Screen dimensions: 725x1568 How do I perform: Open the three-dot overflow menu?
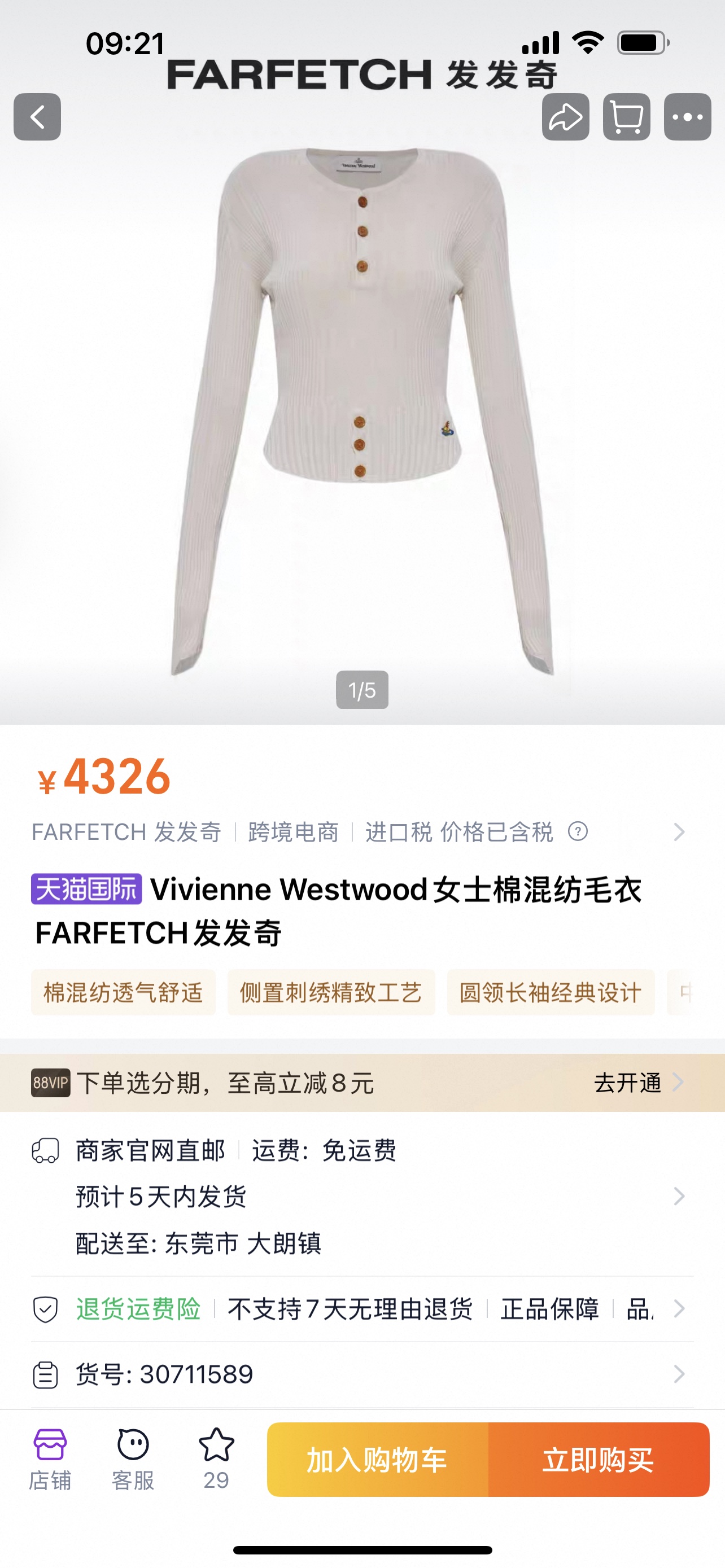(x=687, y=117)
